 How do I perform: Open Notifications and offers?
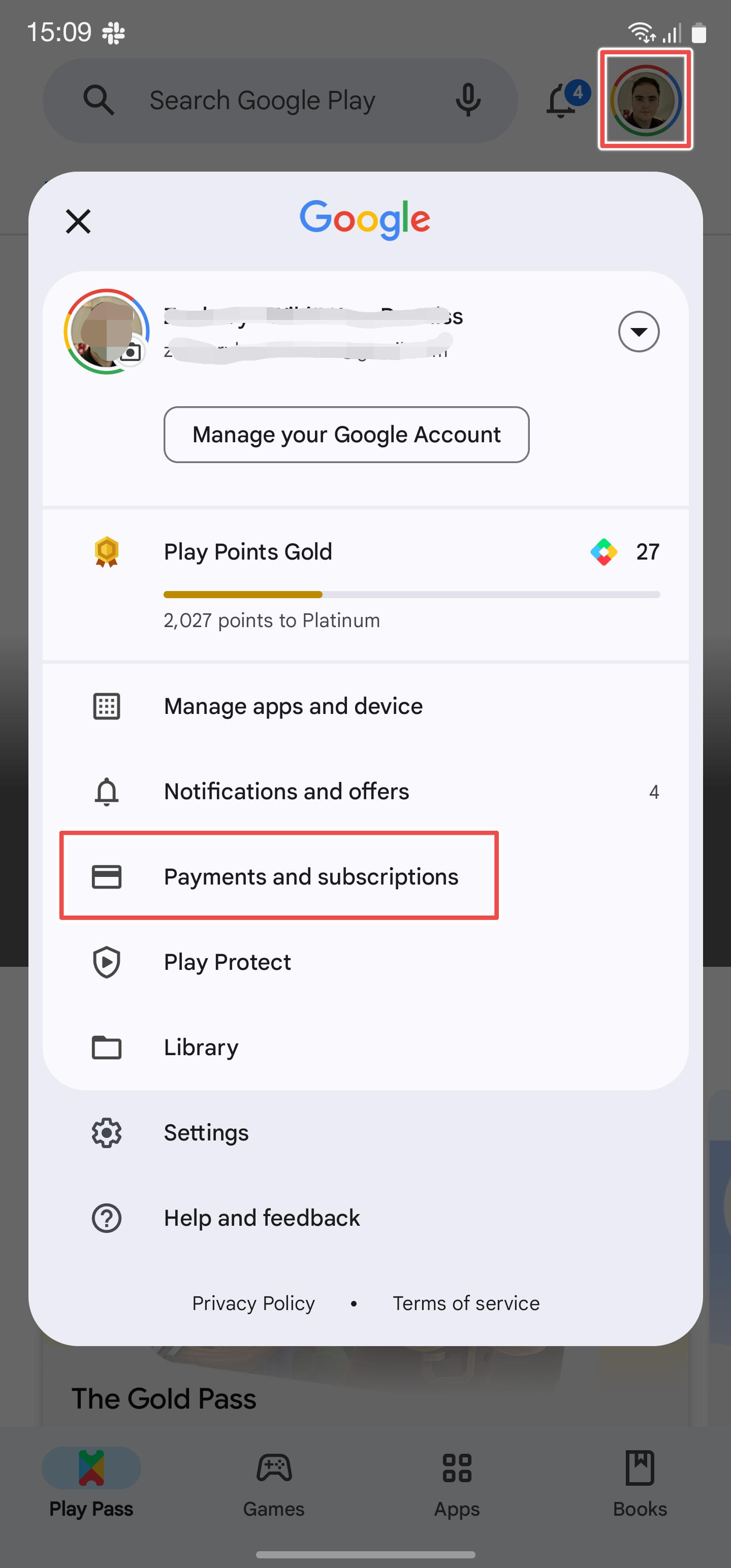(366, 791)
